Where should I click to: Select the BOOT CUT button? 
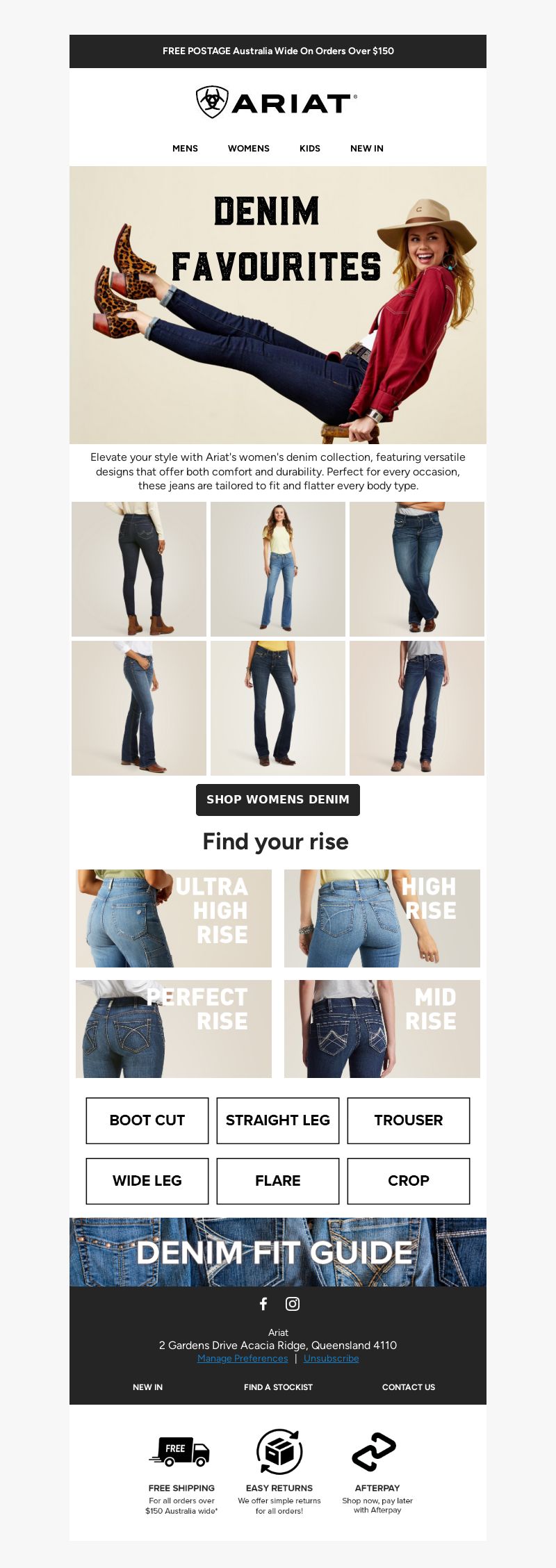click(147, 1120)
